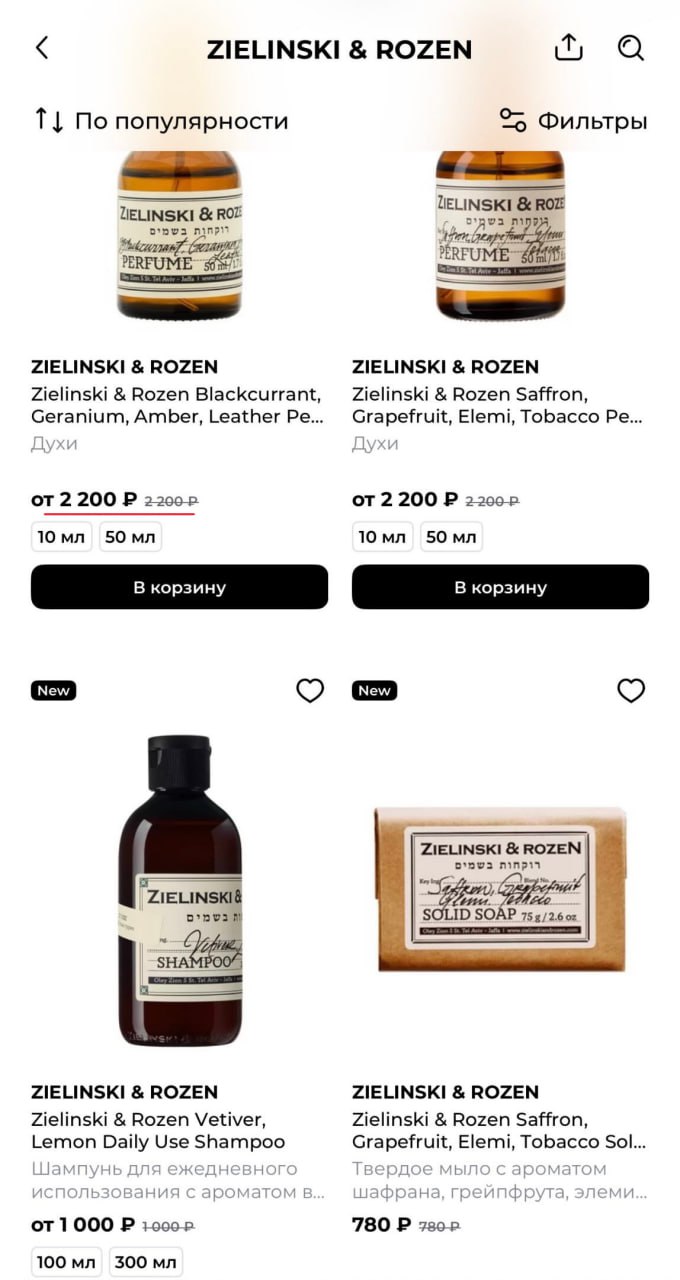Pick the 100 мл shampoo size
This screenshot has height=1280, width=680.
(66, 1262)
